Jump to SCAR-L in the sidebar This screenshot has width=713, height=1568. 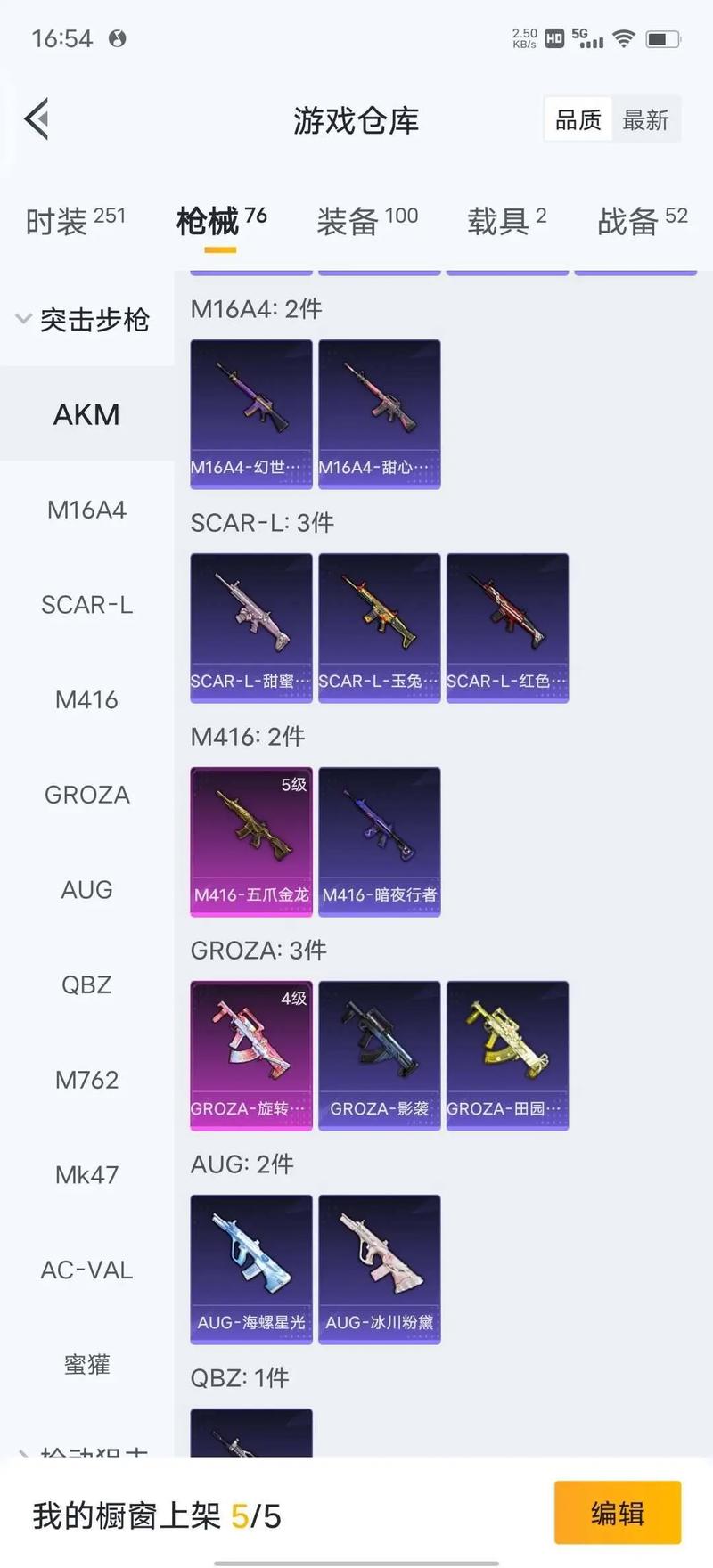click(x=86, y=605)
